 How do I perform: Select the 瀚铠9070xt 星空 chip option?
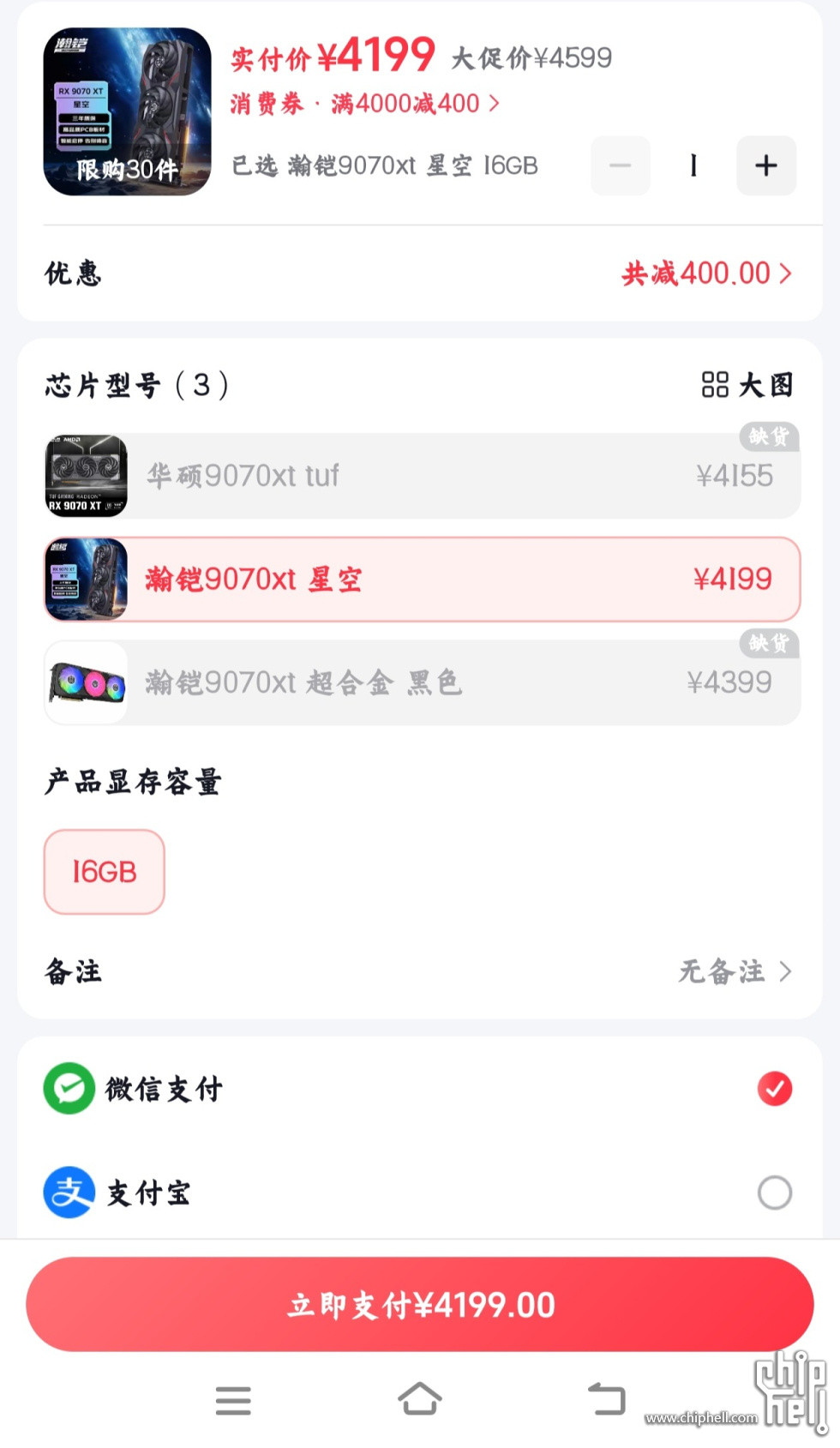pyautogui.click(x=420, y=580)
